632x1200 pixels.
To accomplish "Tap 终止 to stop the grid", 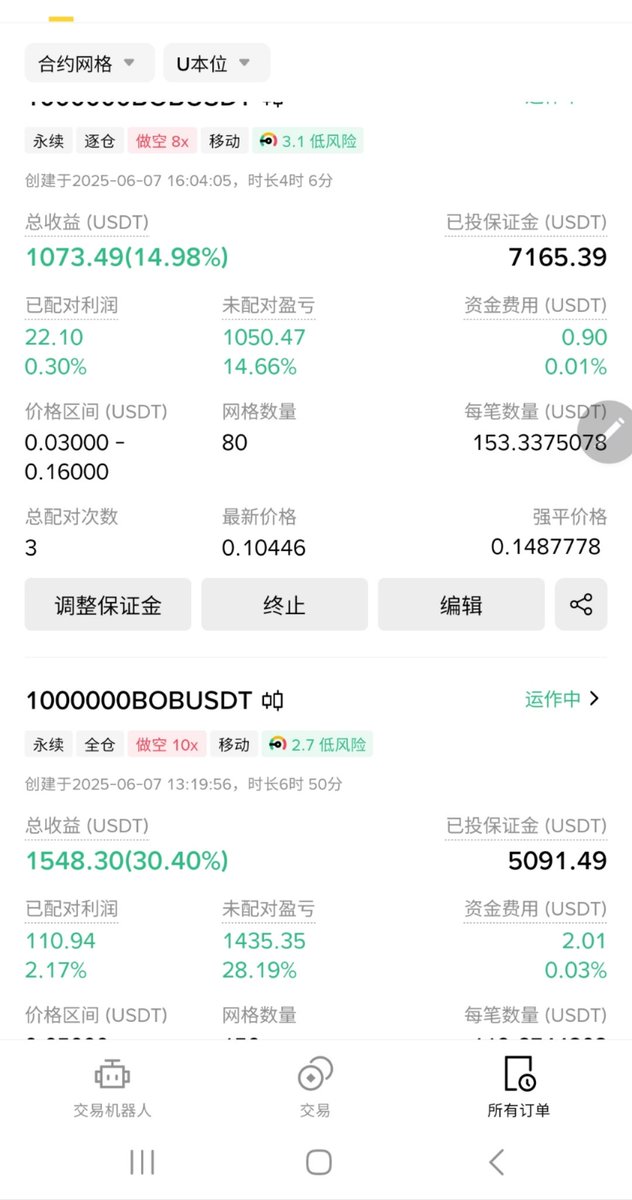I will (284, 605).
